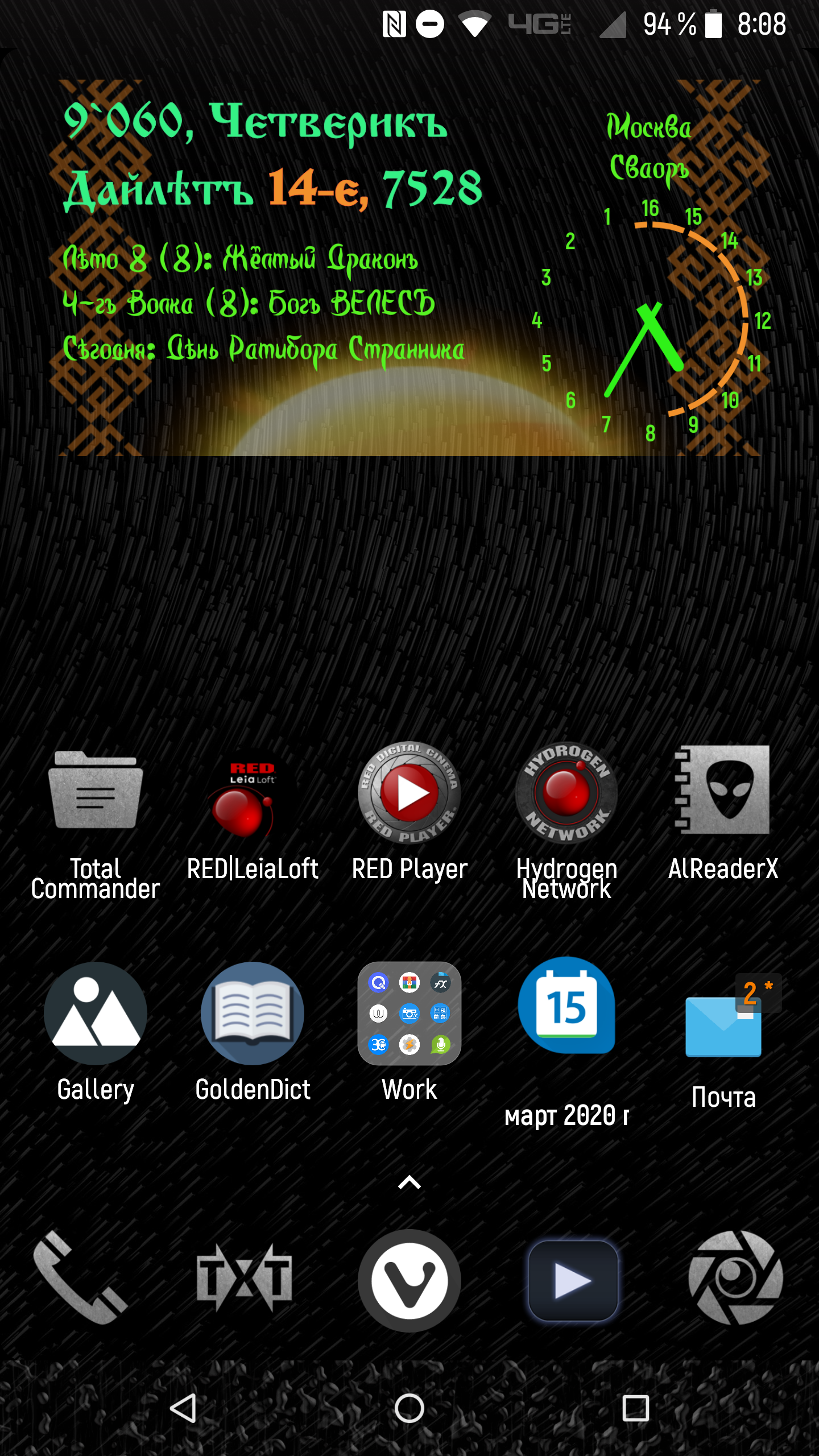
Task: Expand the app drawer arrow
Action: click(x=409, y=1182)
